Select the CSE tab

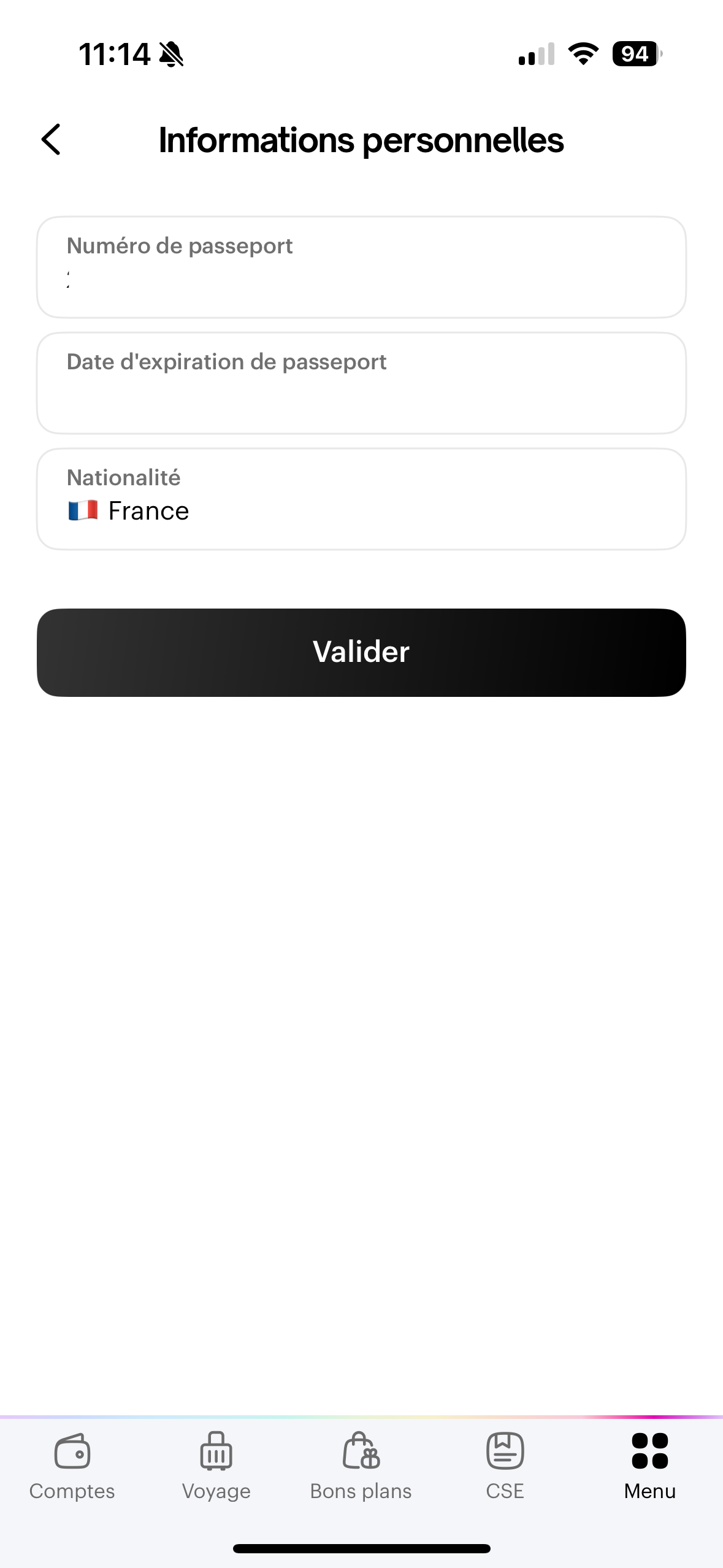[x=505, y=1466]
